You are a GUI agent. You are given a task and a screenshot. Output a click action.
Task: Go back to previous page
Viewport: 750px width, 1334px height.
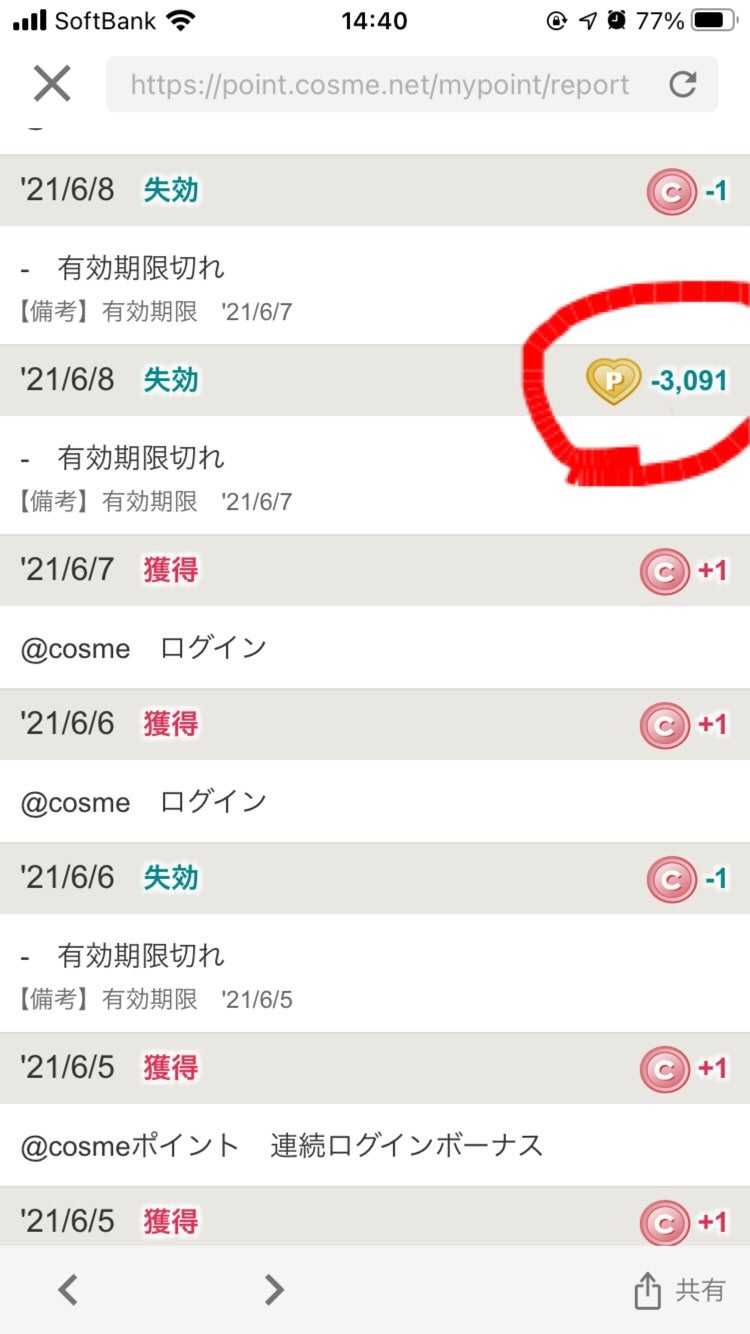click(68, 1290)
